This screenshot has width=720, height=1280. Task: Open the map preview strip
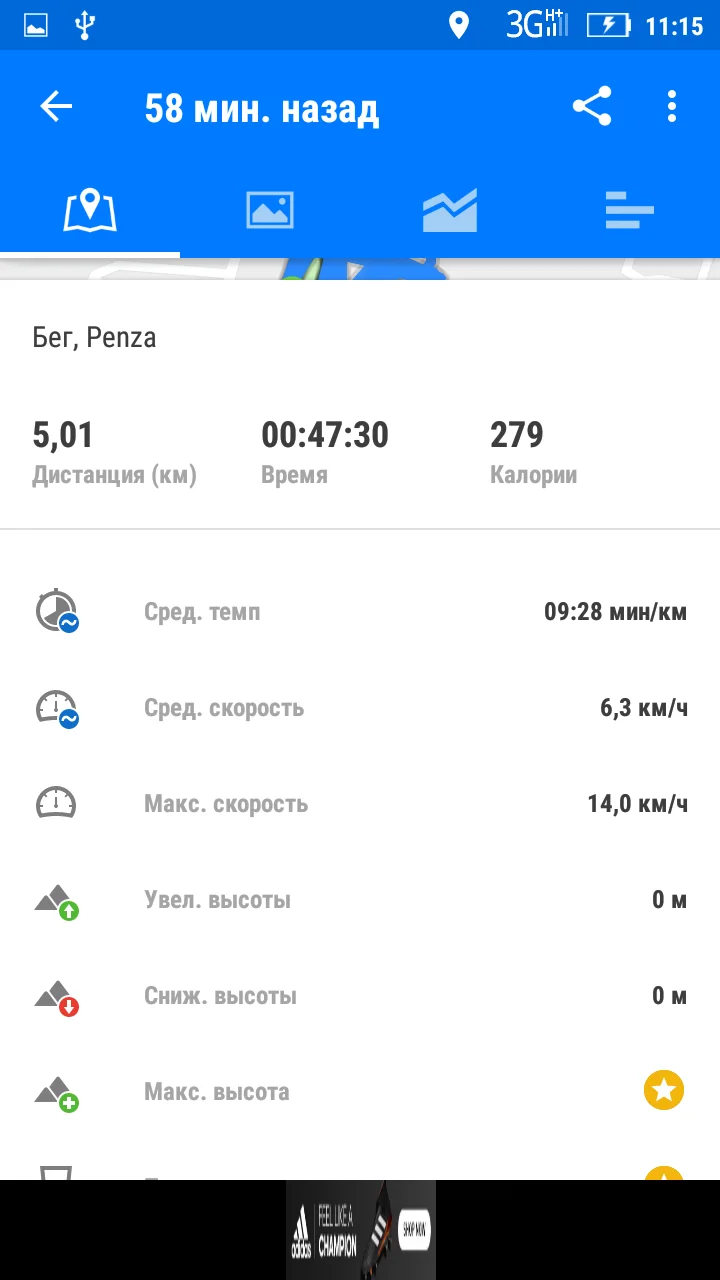[360, 268]
